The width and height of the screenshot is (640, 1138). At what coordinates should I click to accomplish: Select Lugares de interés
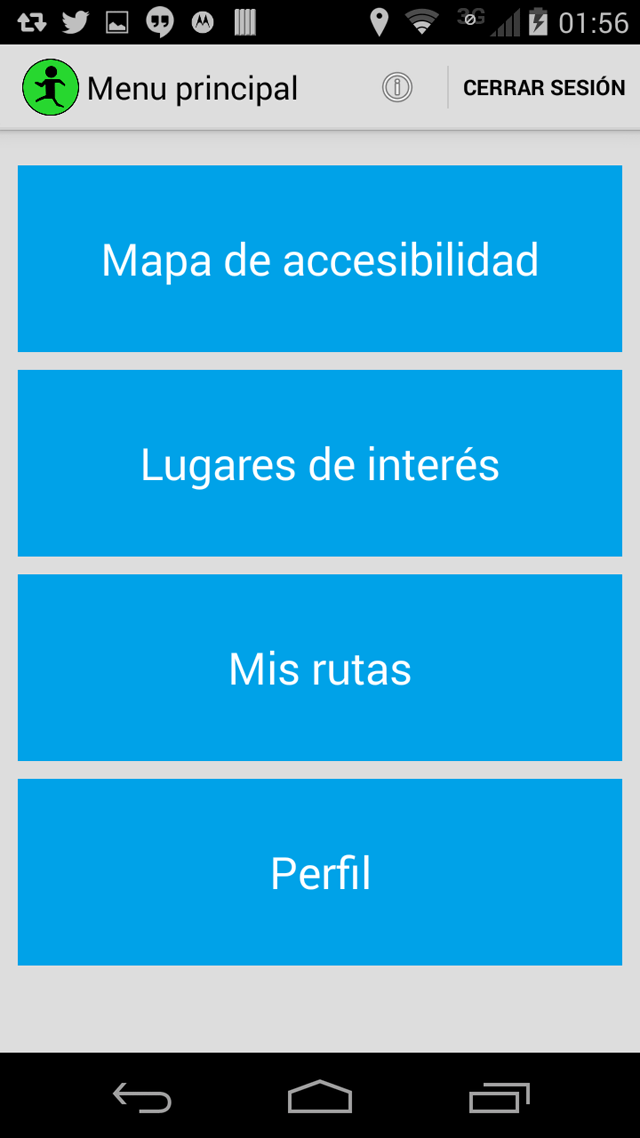click(320, 464)
